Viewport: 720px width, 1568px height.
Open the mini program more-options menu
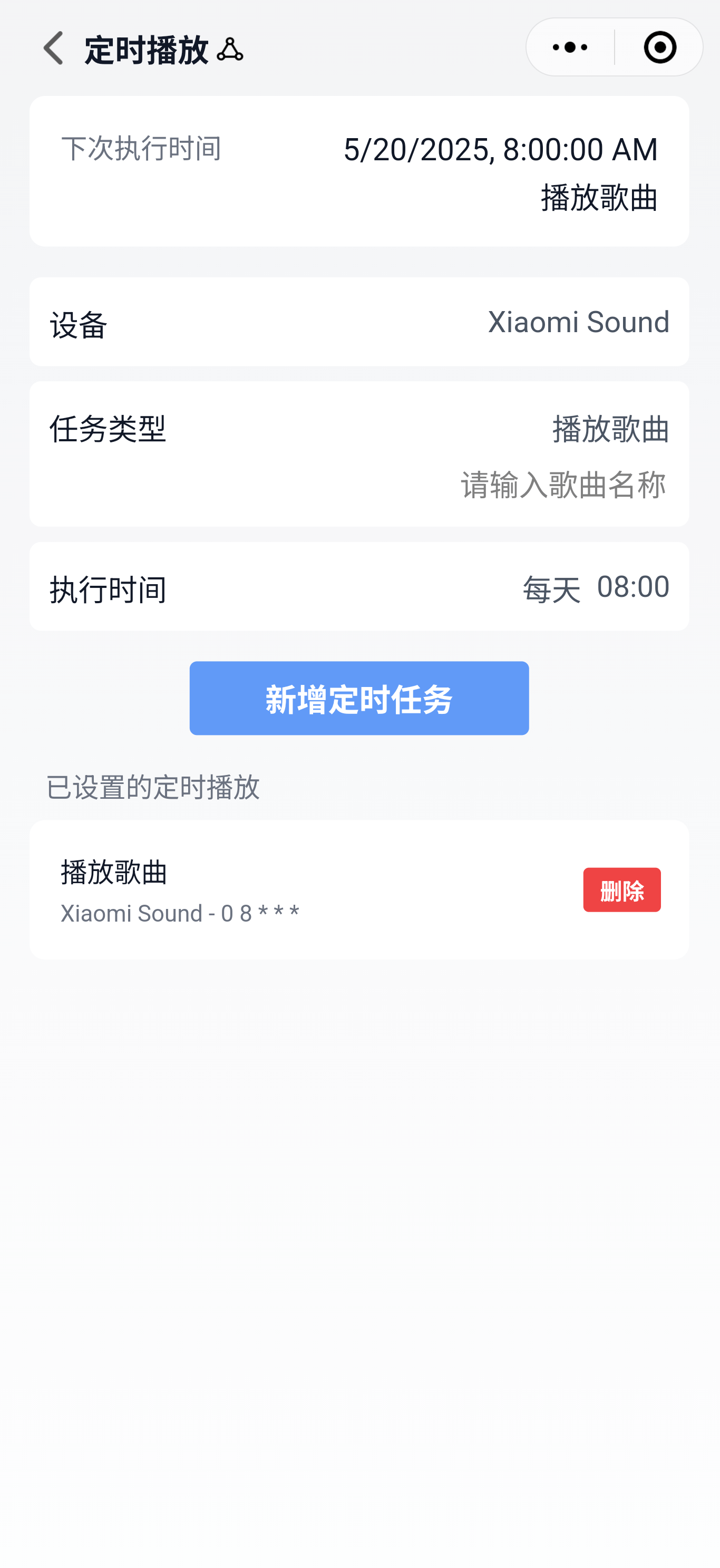(x=570, y=47)
